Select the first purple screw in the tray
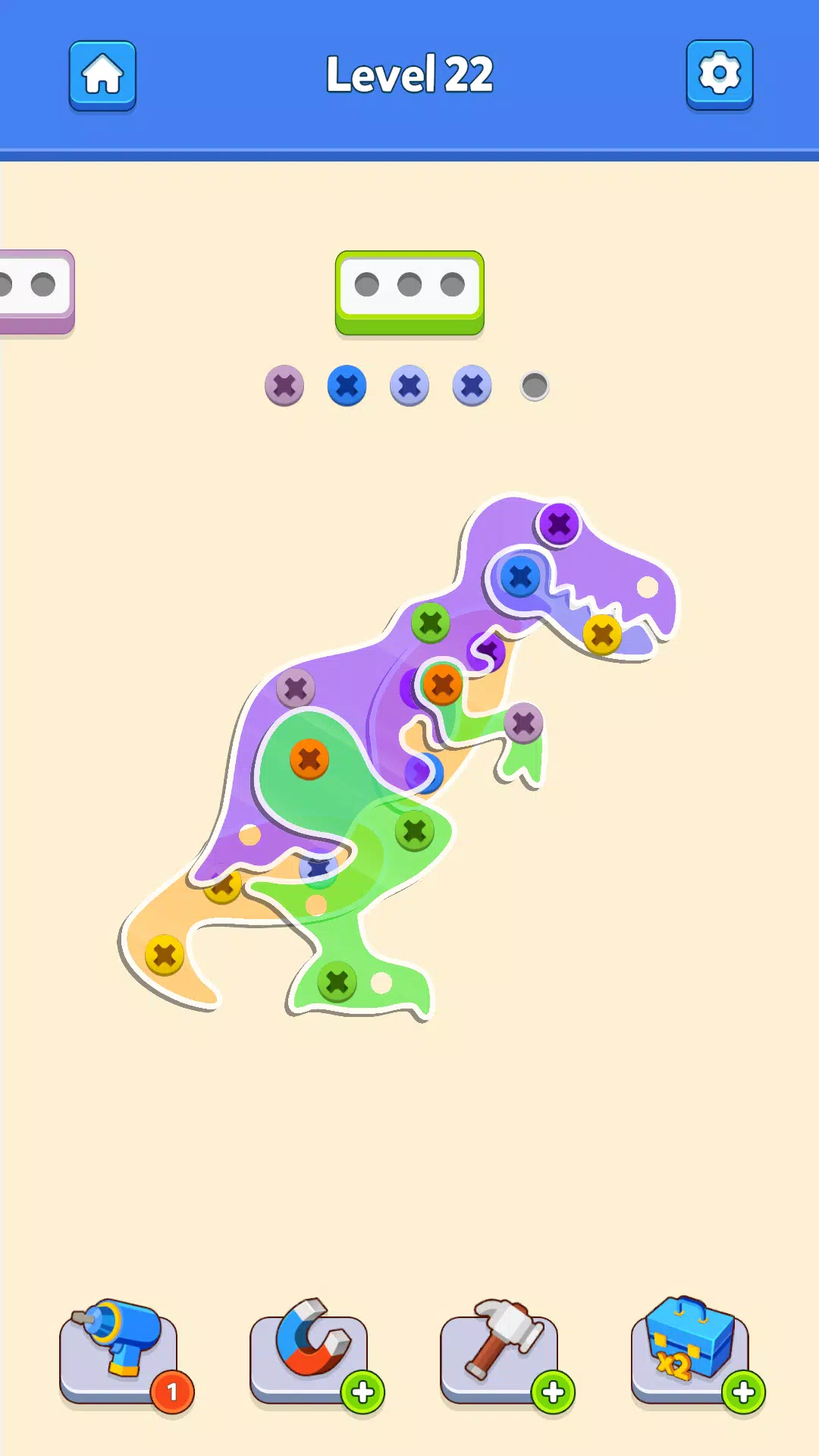 point(284,385)
